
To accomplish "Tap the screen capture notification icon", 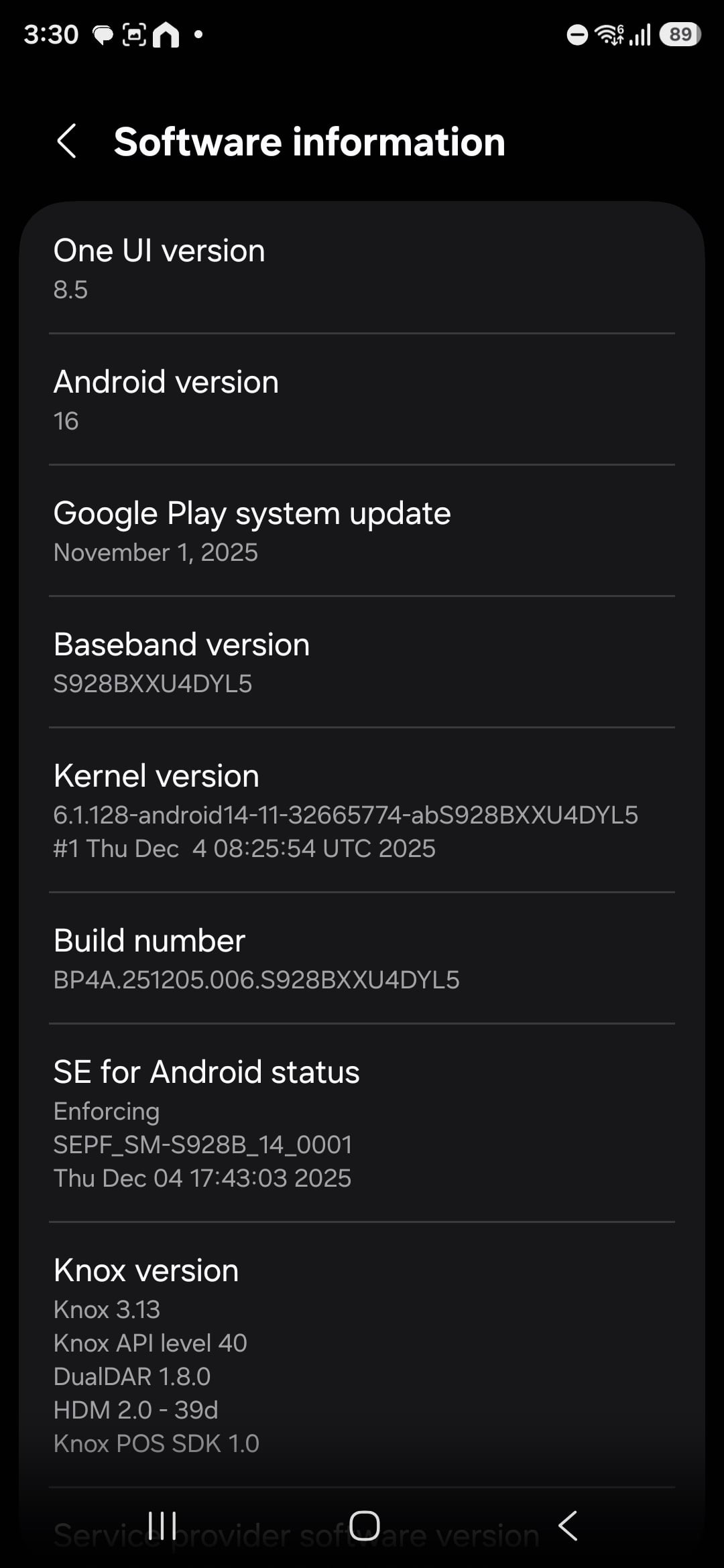I will pyautogui.click(x=134, y=34).
